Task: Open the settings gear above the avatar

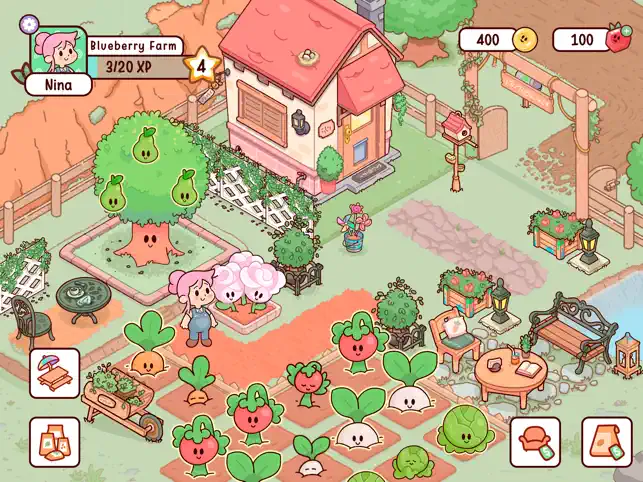Action: pyautogui.click(x=29, y=20)
